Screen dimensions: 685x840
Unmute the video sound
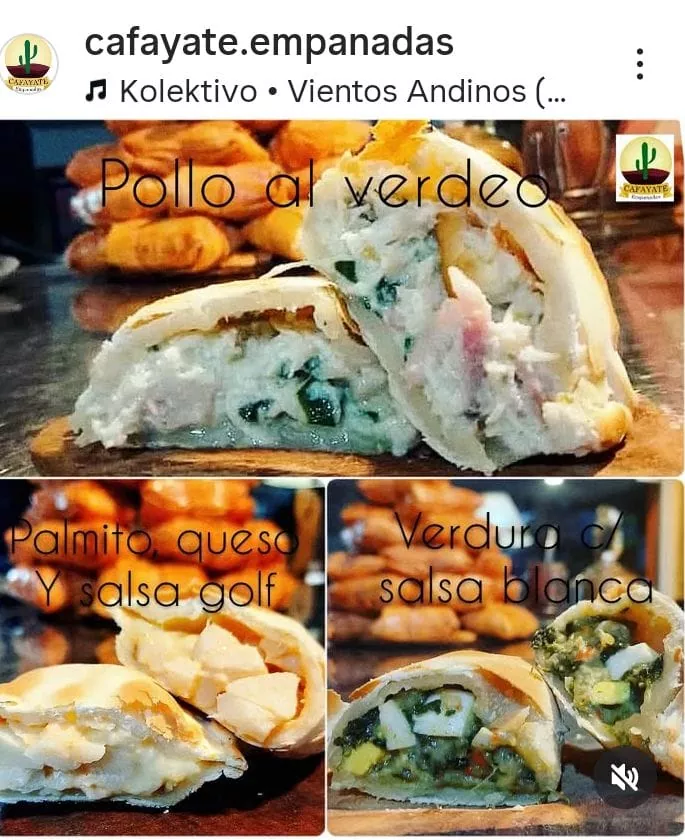tap(626, 777)
